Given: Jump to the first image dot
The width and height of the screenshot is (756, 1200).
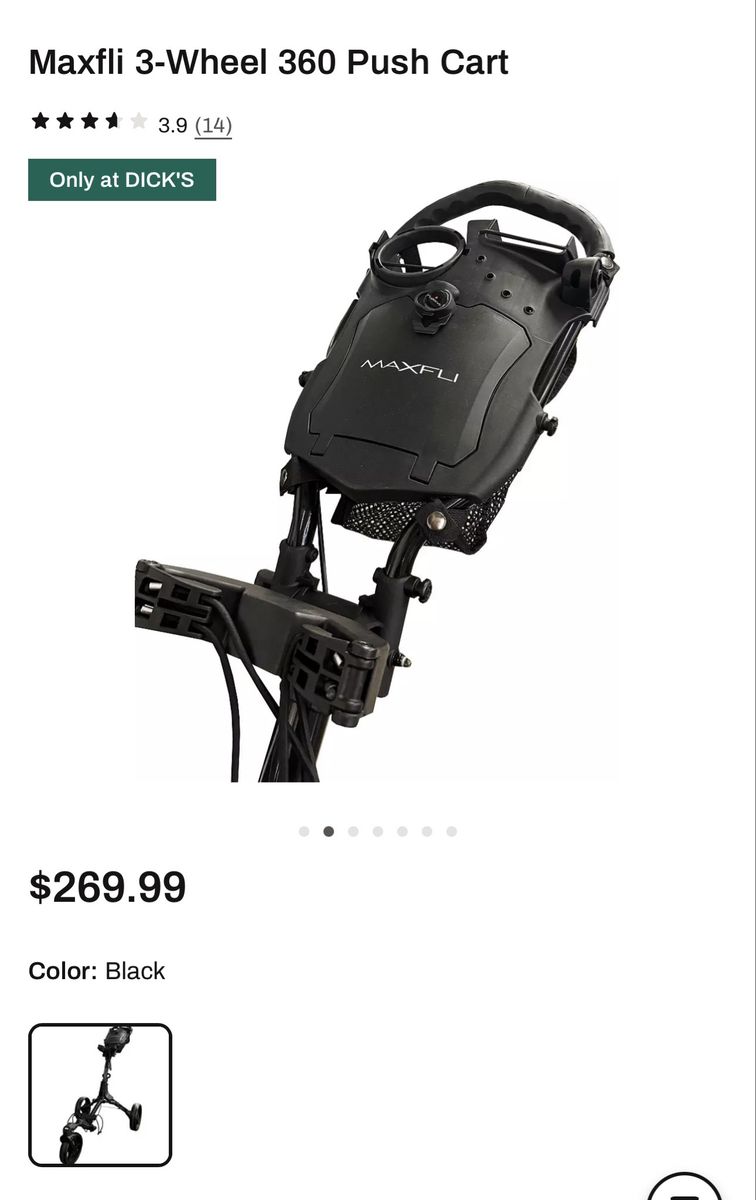Looking at the screenshot, I should coord(304,831).
